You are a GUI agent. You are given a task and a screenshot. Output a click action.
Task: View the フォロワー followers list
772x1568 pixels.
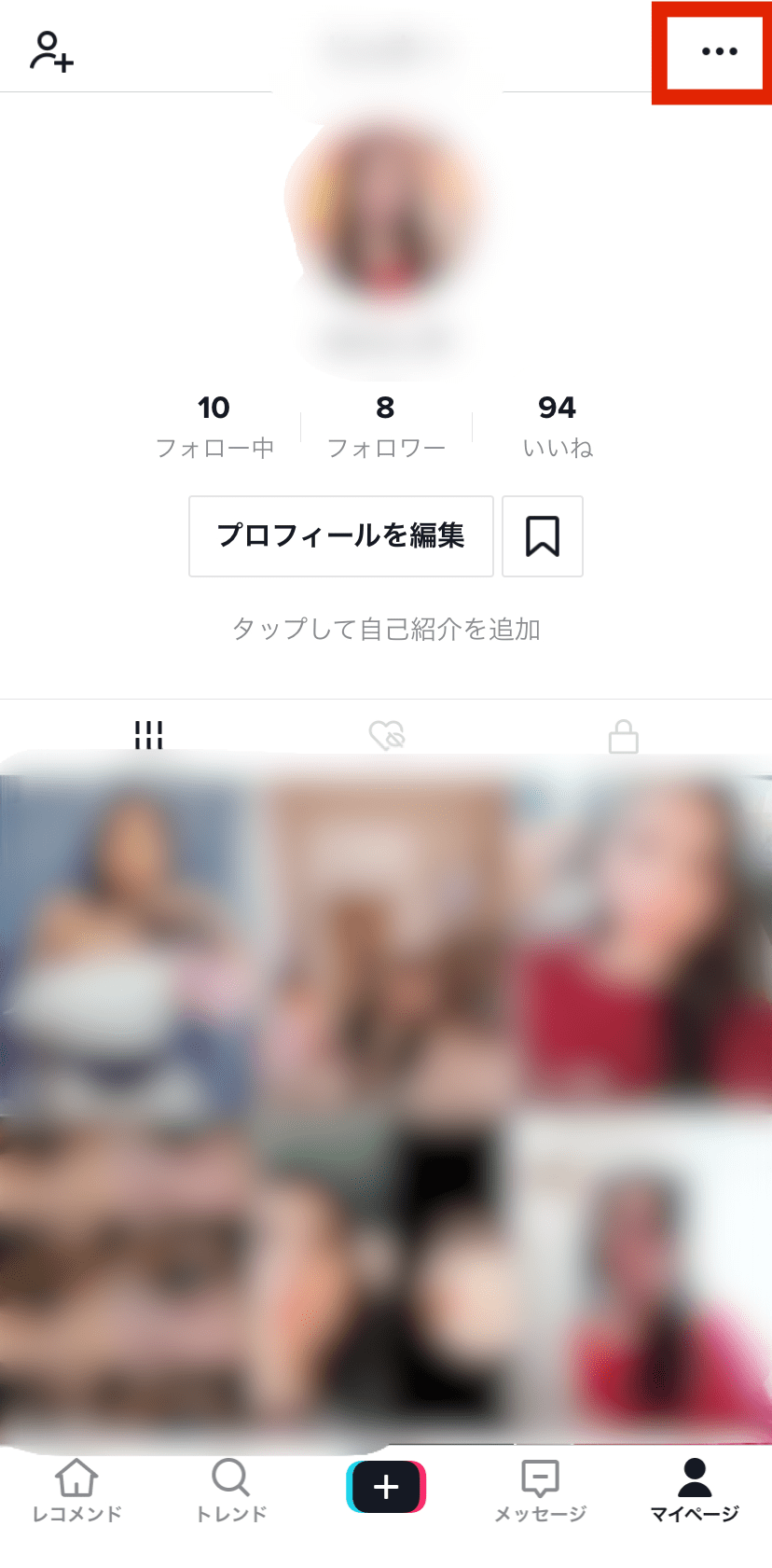(x=386, y=426)
